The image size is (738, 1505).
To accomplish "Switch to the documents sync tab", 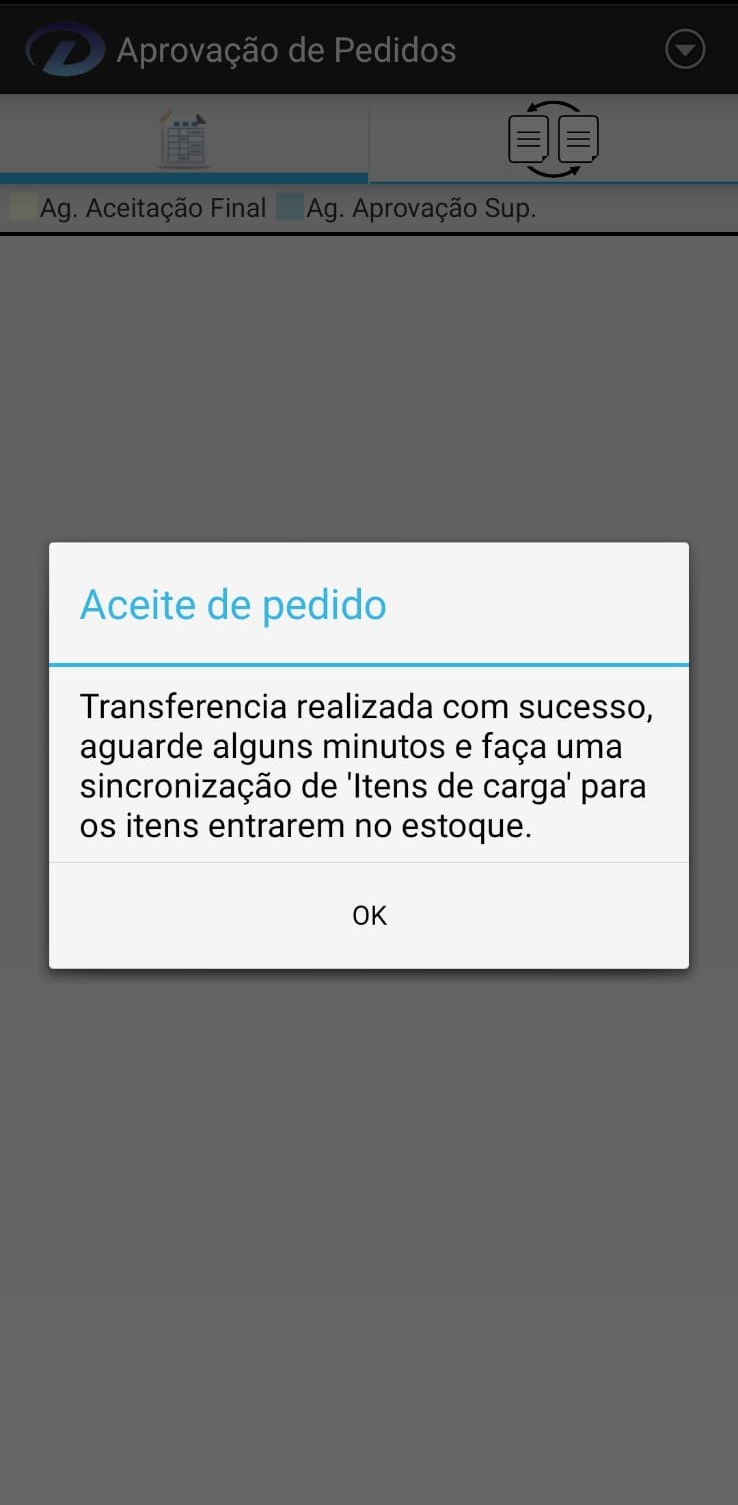I will [x=553, y=140].
